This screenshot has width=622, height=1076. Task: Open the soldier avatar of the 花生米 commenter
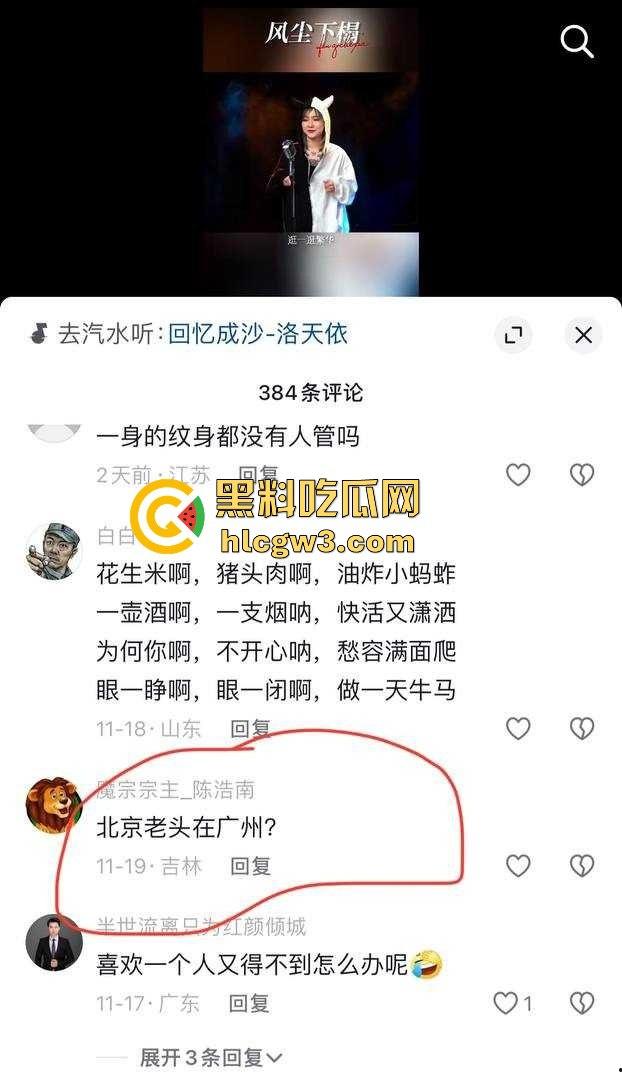pos(54,550)
